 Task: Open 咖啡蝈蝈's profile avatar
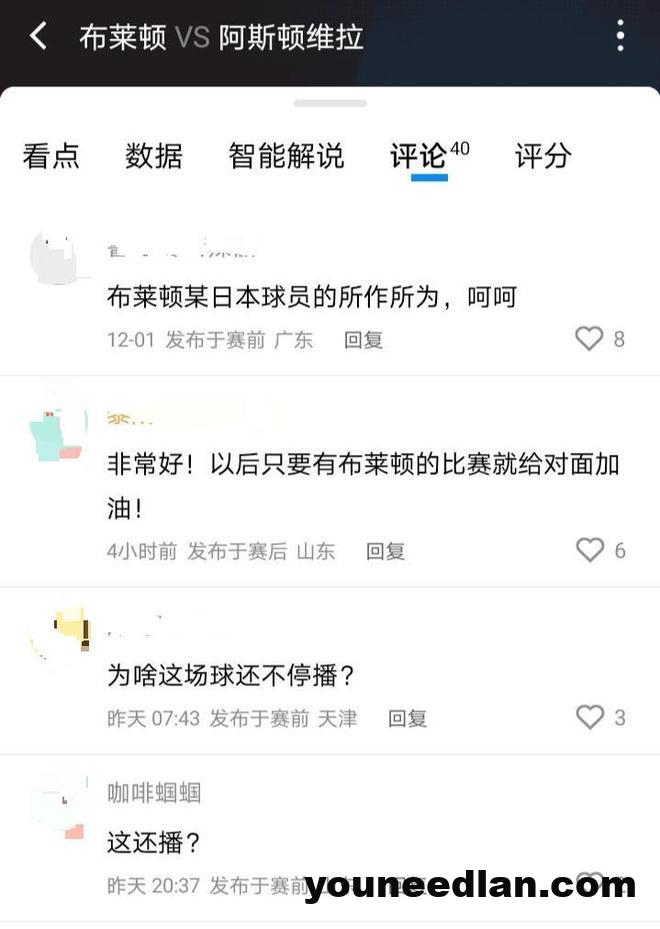[59, 805]
